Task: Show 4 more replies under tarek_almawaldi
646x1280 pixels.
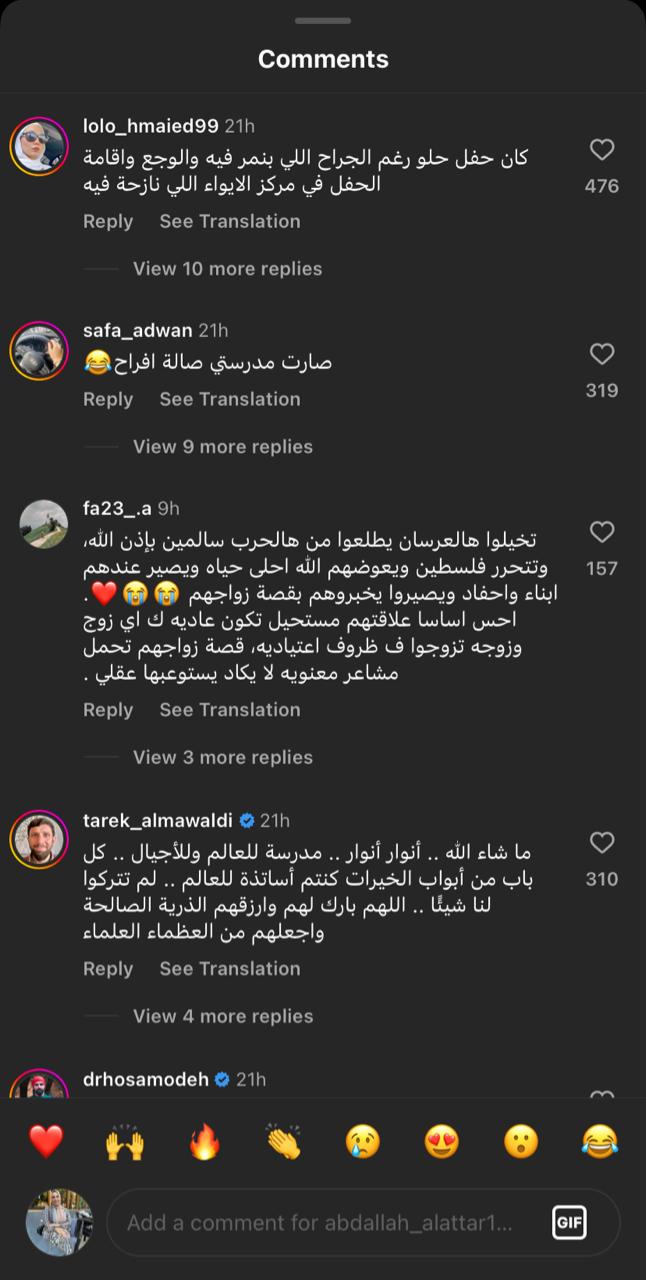Action: (x=222, y=1016)
